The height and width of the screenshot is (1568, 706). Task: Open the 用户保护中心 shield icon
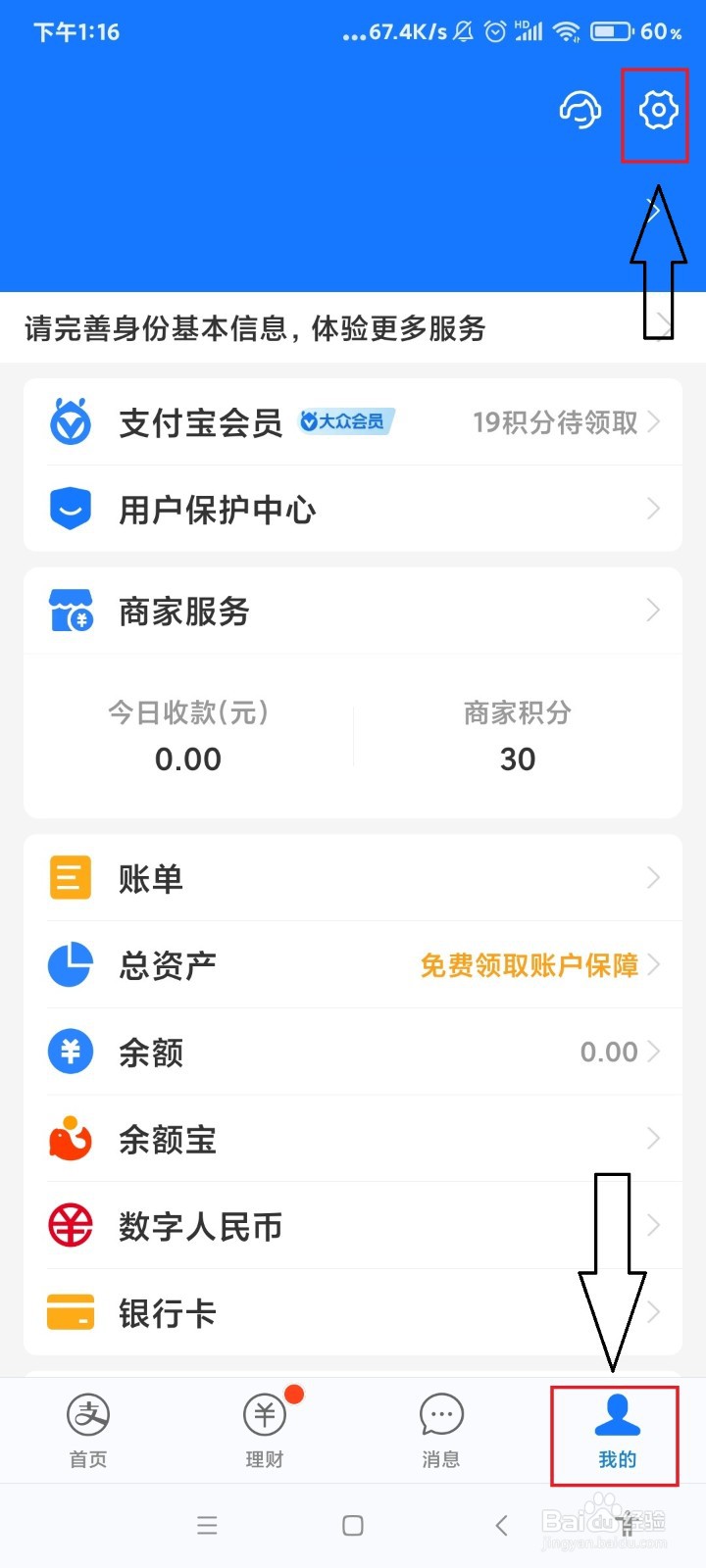coord(69,508)
